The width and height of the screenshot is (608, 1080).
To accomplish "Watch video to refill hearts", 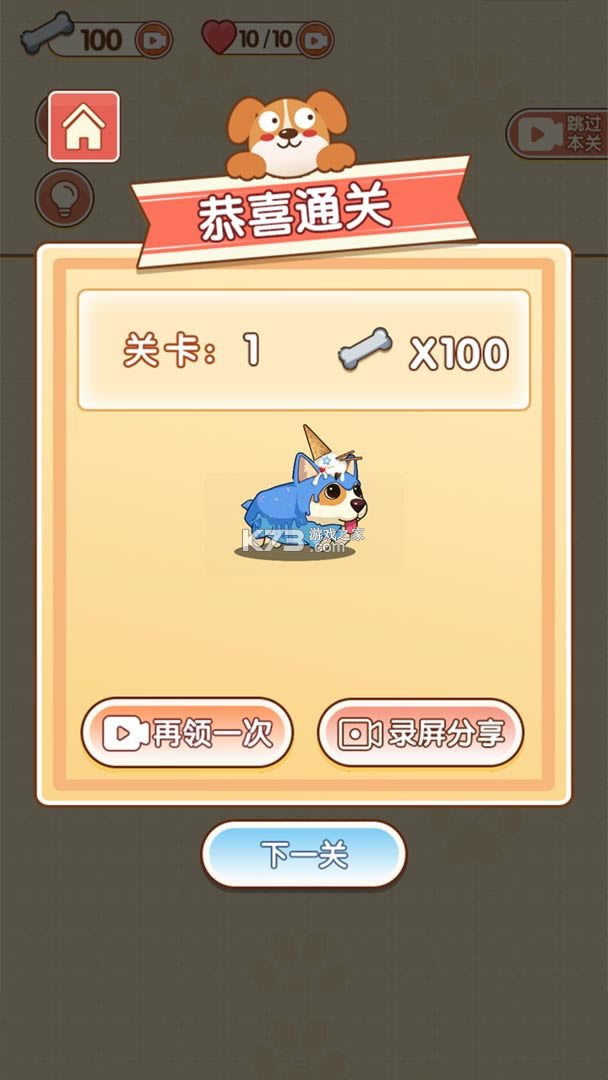I will [315, 40].
